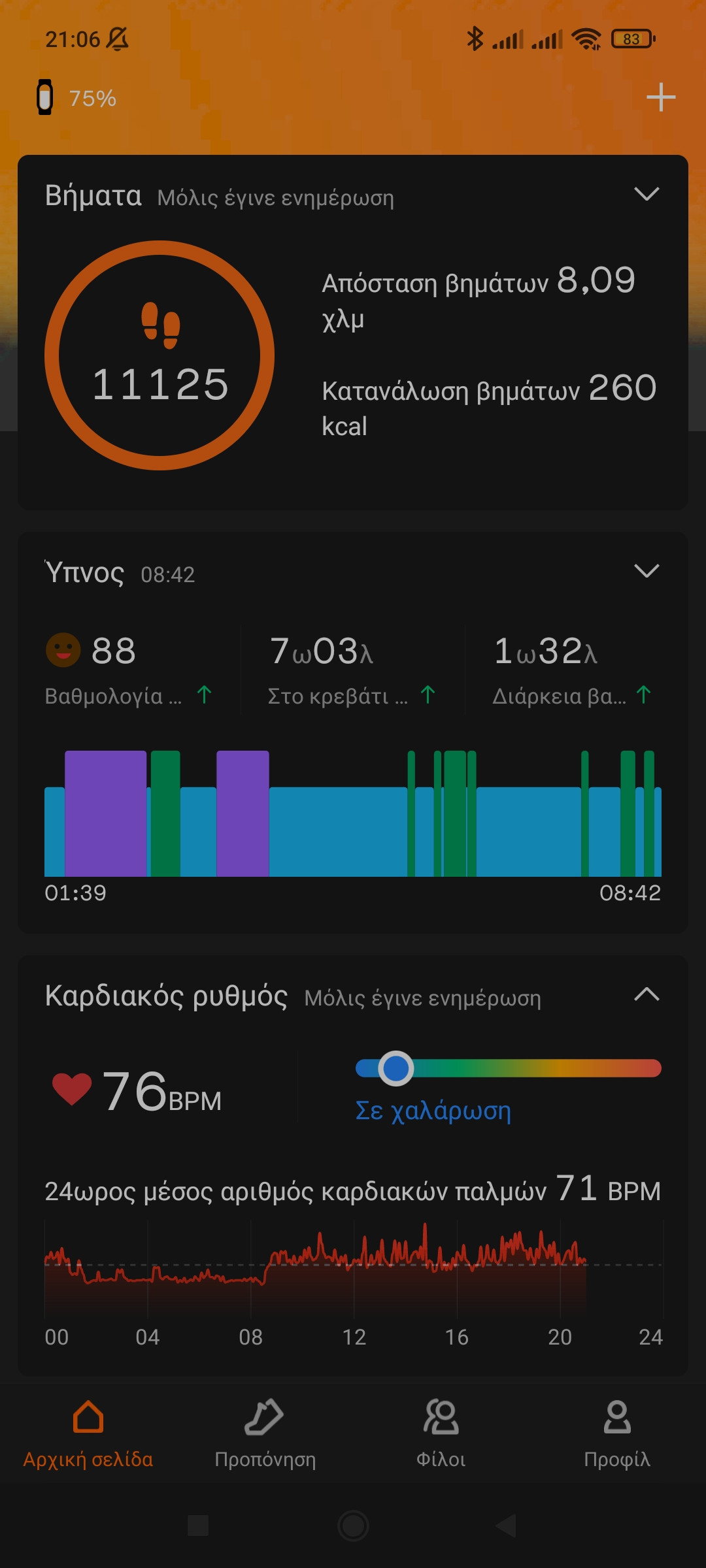The height and width of the screenshot is (1568, 706).
Task: Expand the Βήματα card chevron
Action: click(647, 194)
